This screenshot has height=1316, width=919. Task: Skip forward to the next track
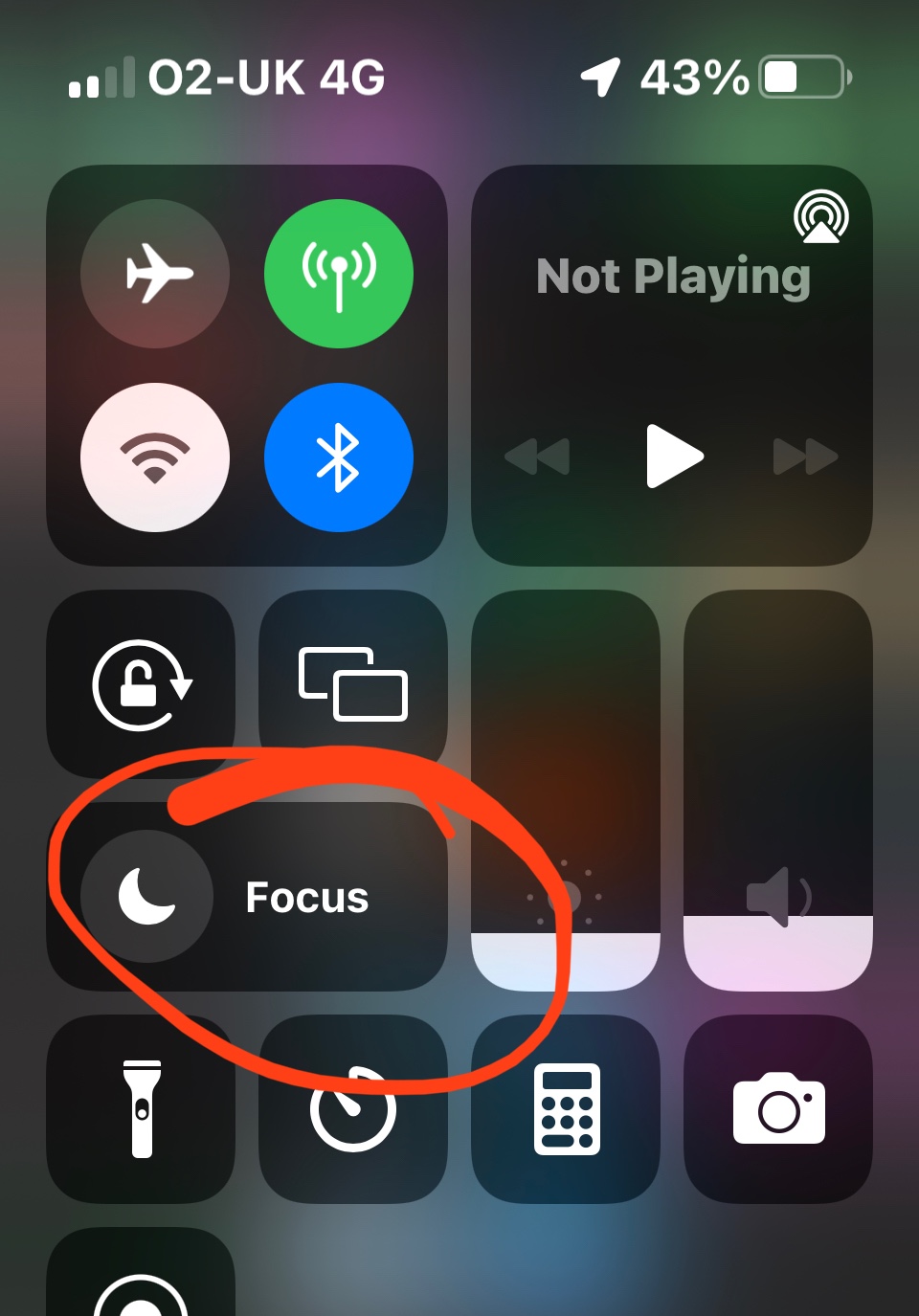(x=805, y=457)
